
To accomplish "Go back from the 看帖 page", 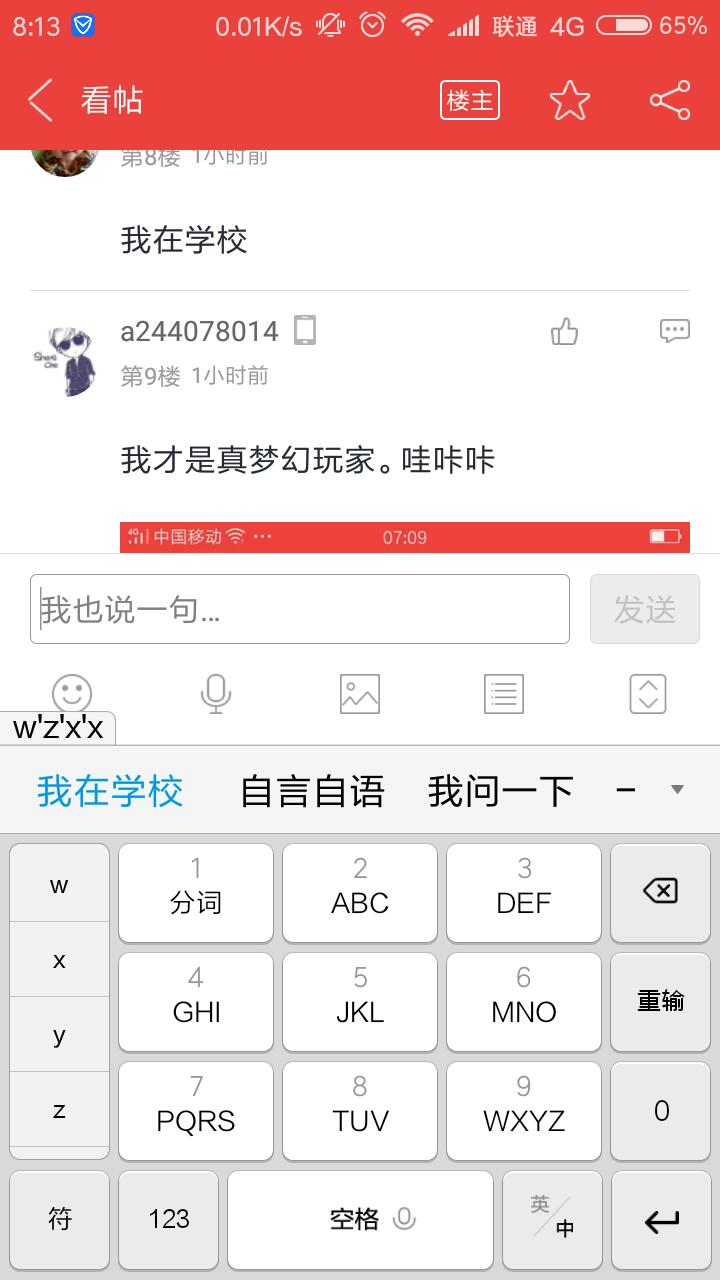I will coord(40,101).
